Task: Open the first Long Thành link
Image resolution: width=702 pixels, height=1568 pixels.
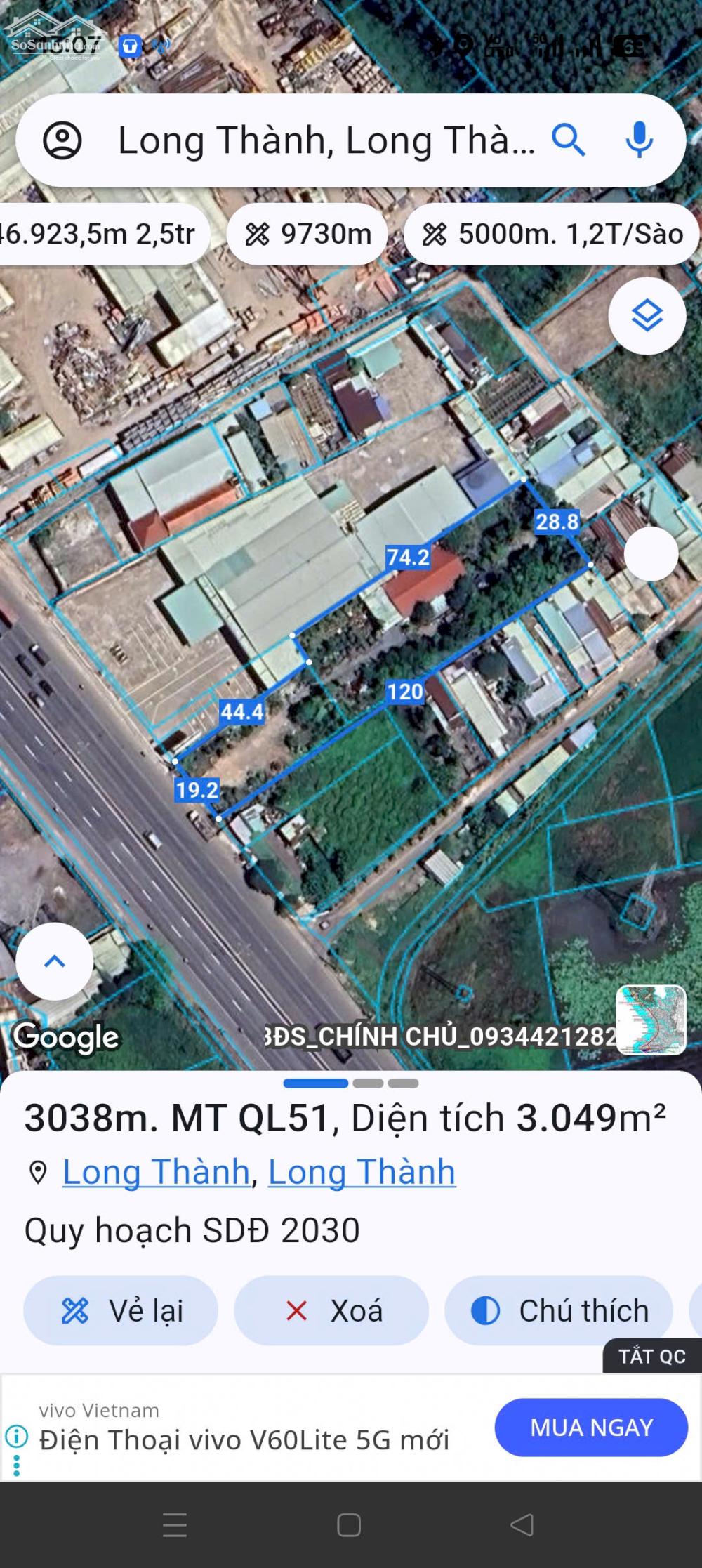Action: coord(156,1171)
